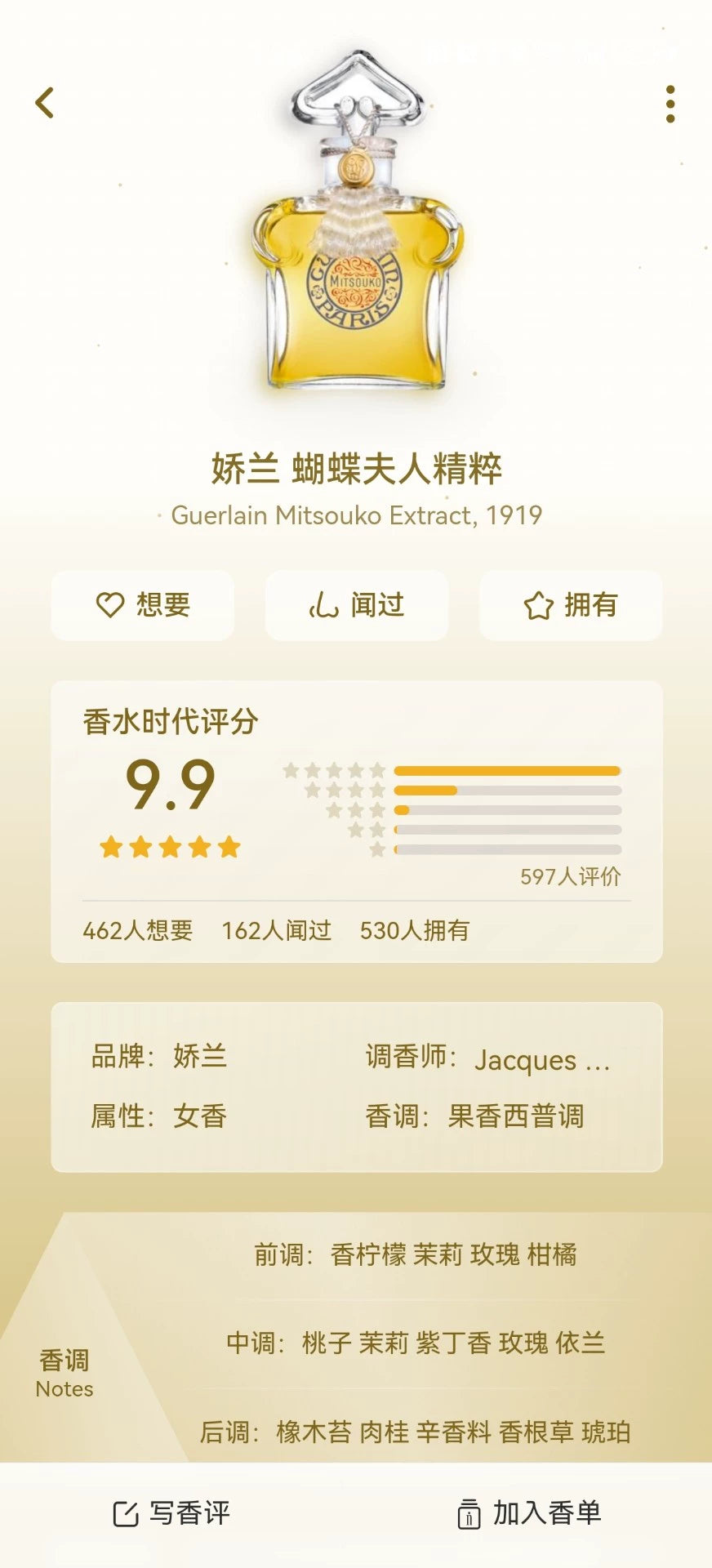The width and height of the screenshot is (712, 1568).
Task: Open the three-dot overflow menu
Action: 670,104
